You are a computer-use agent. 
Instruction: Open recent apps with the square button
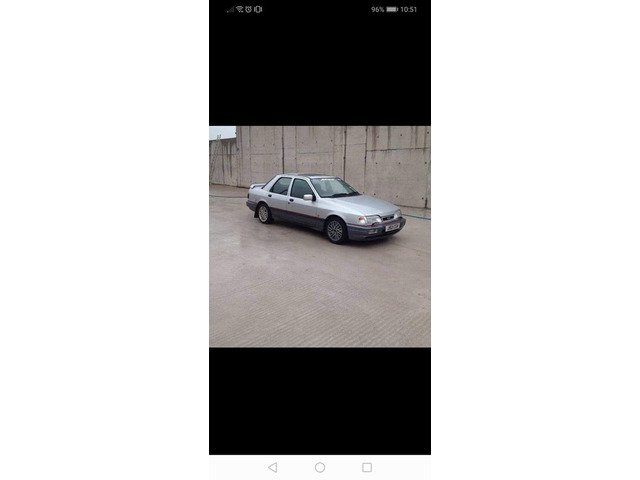[x=367, y=467]
